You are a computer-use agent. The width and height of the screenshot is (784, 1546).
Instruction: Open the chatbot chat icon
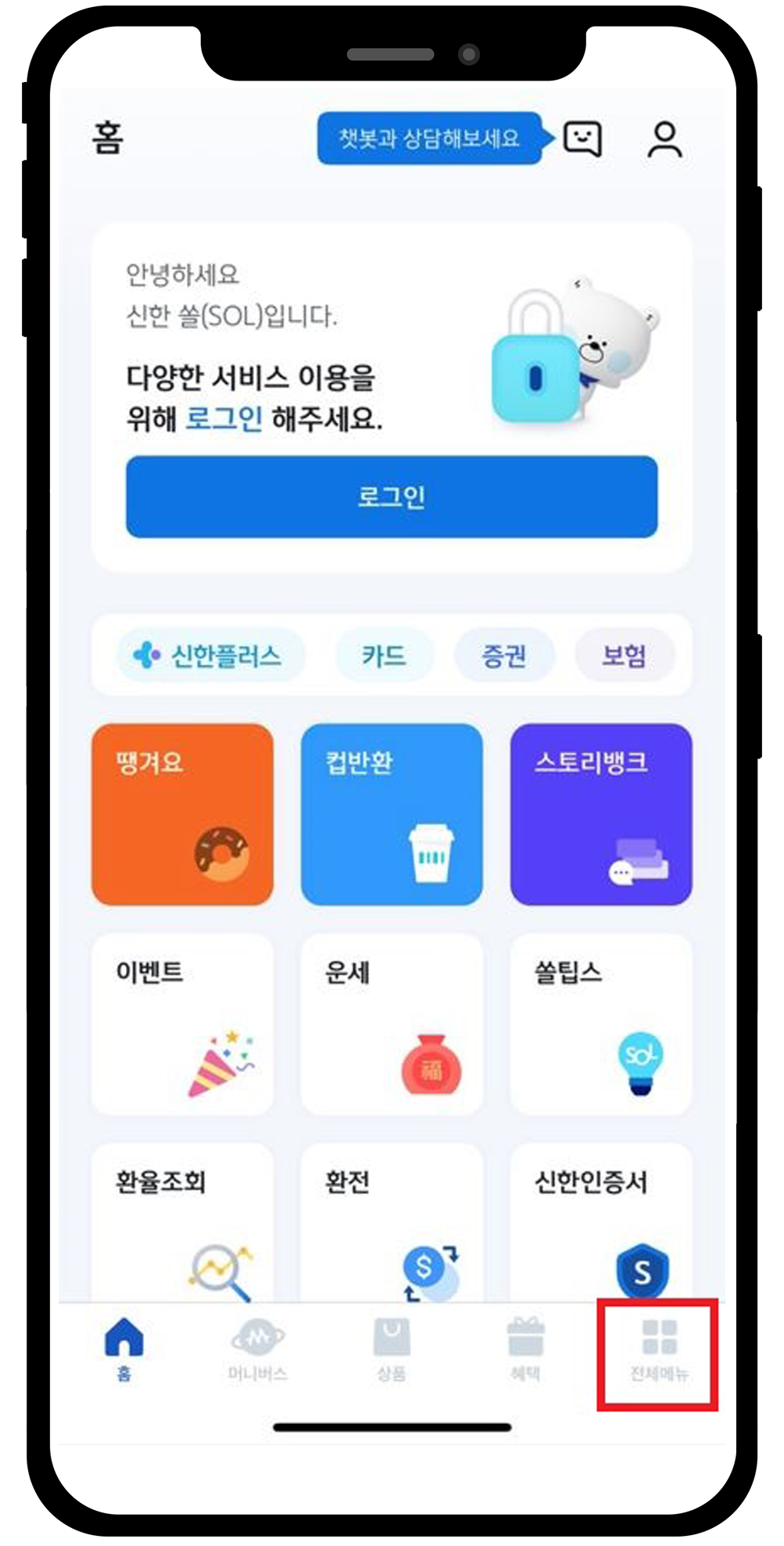(x=582, y=139)
